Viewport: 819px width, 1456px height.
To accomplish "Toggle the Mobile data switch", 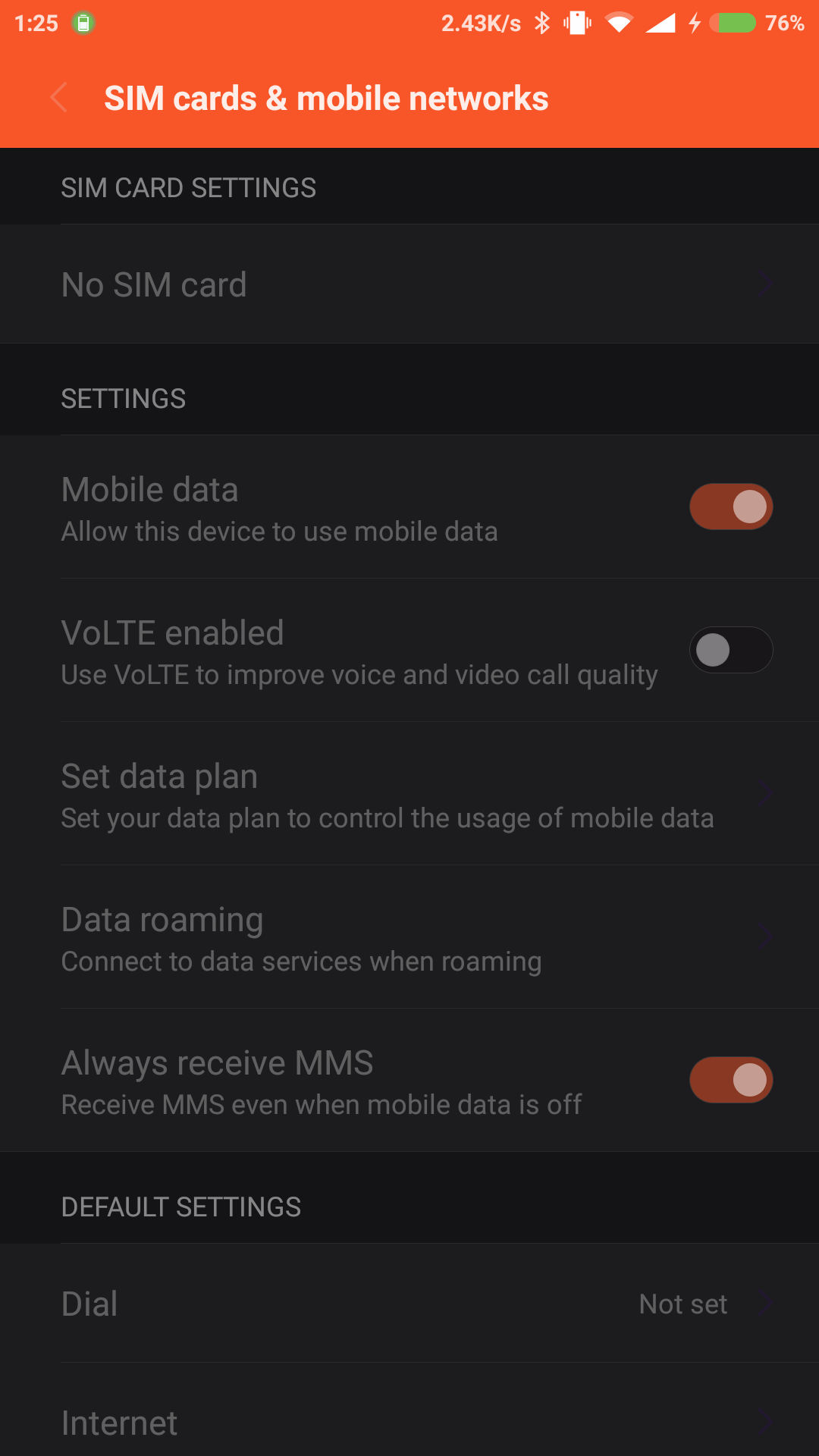I will [730, 507].
